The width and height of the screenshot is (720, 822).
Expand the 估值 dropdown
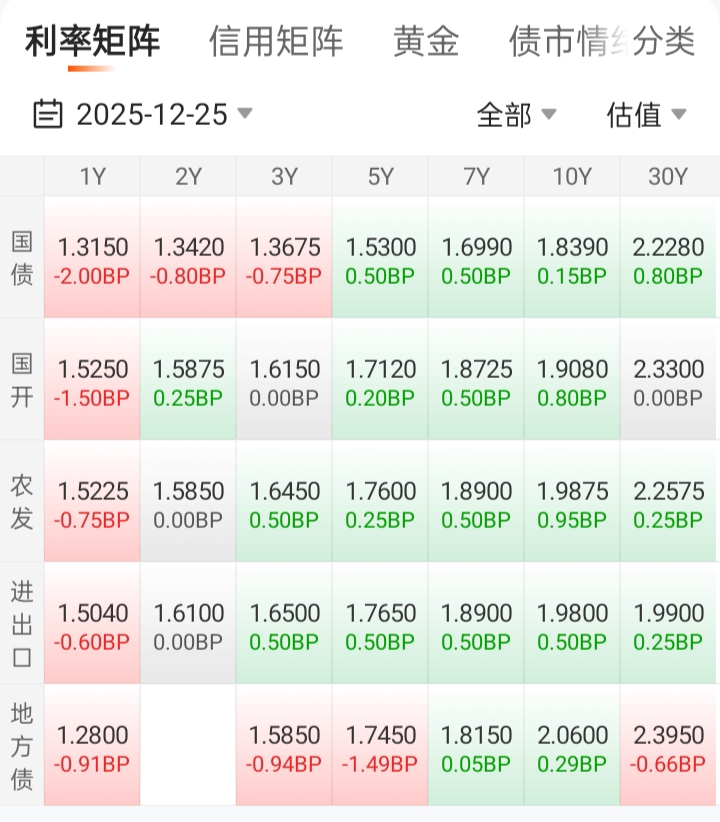point(646,115)
